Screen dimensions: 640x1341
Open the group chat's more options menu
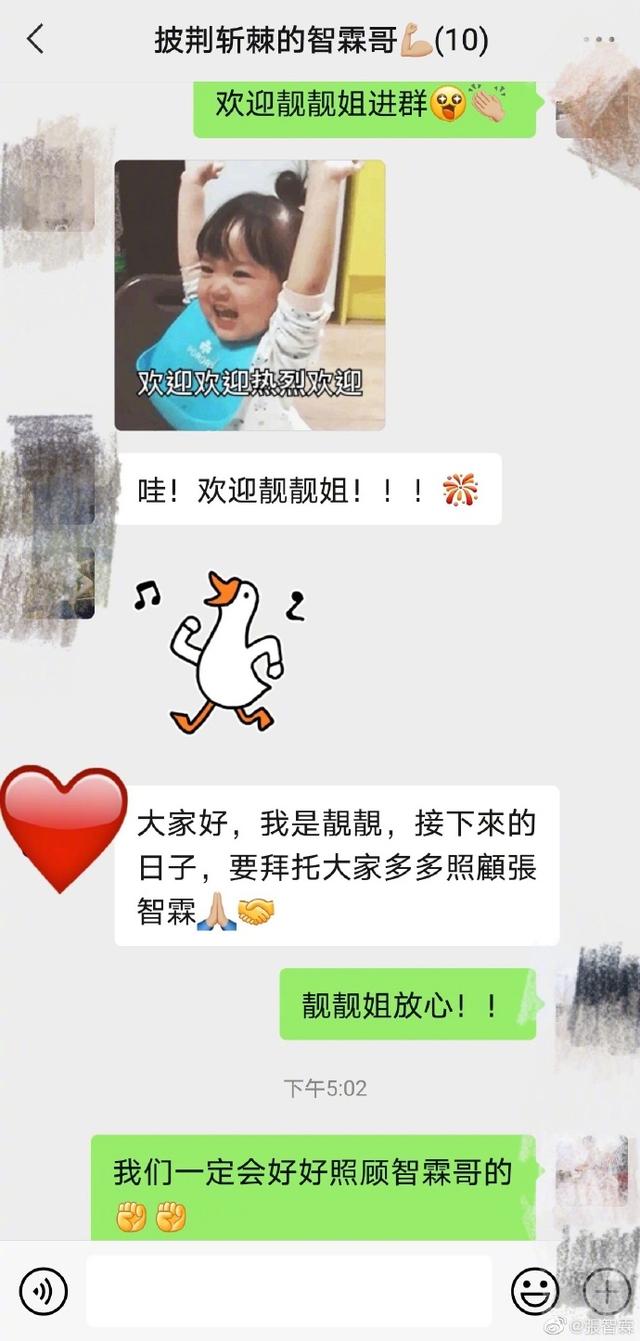click(599, 41)
